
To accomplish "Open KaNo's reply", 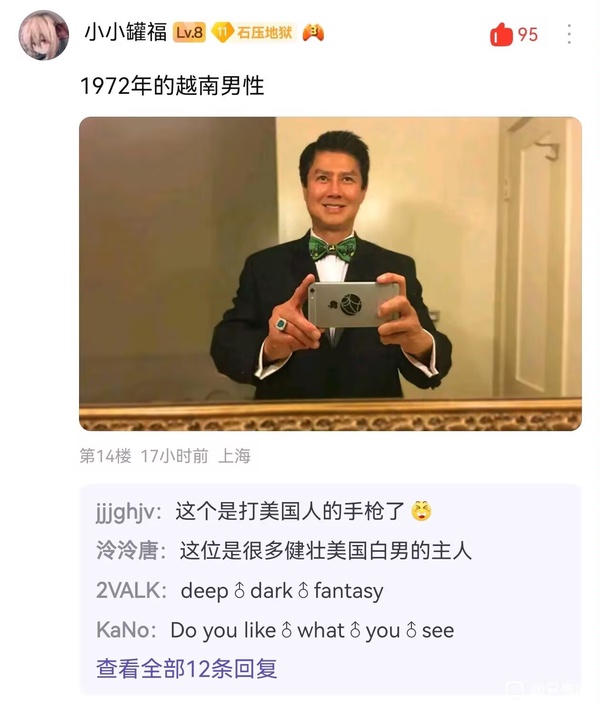I will point(275,630).
